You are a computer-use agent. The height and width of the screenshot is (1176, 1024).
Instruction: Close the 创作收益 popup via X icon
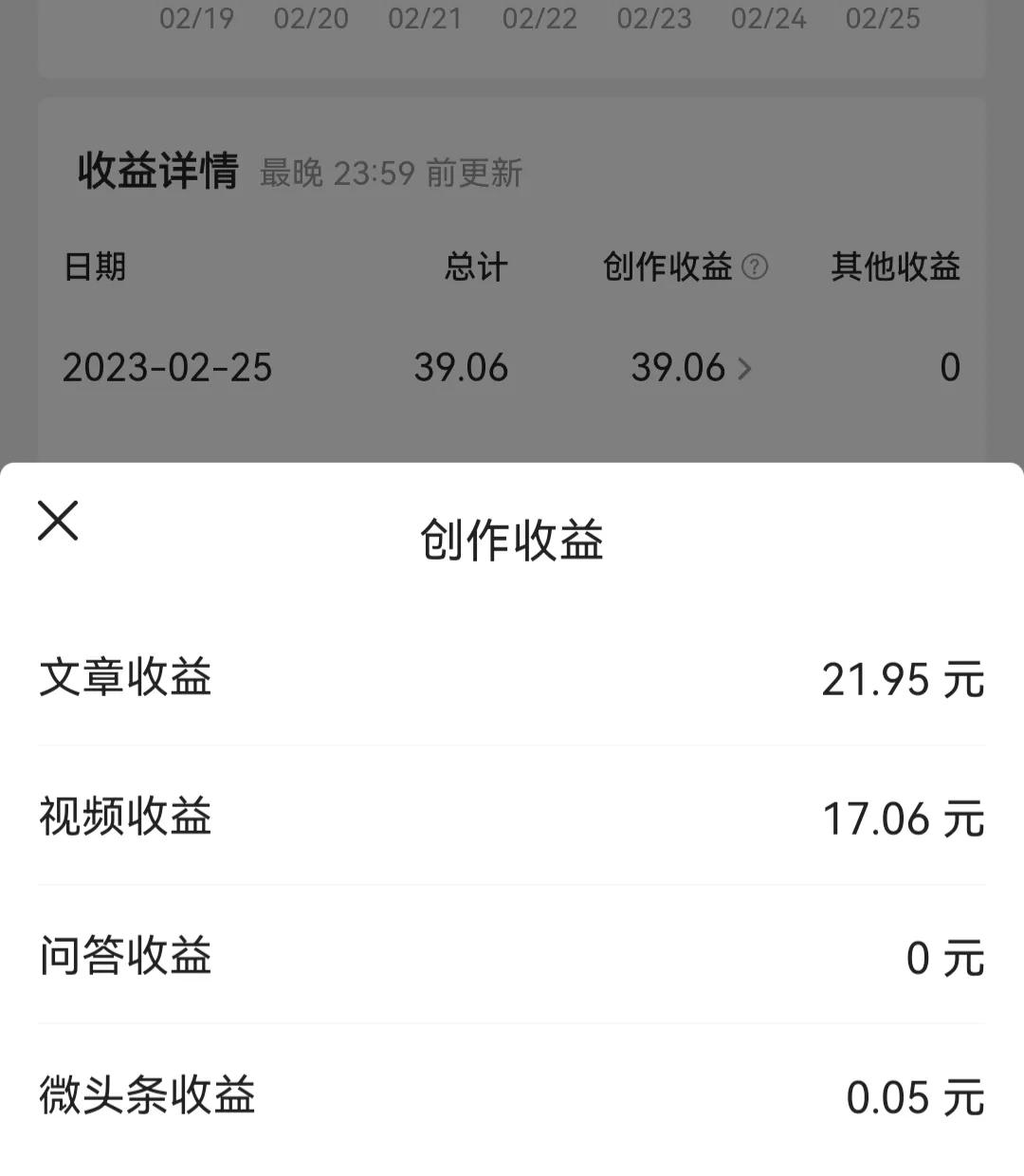click(x=57, y=522)
